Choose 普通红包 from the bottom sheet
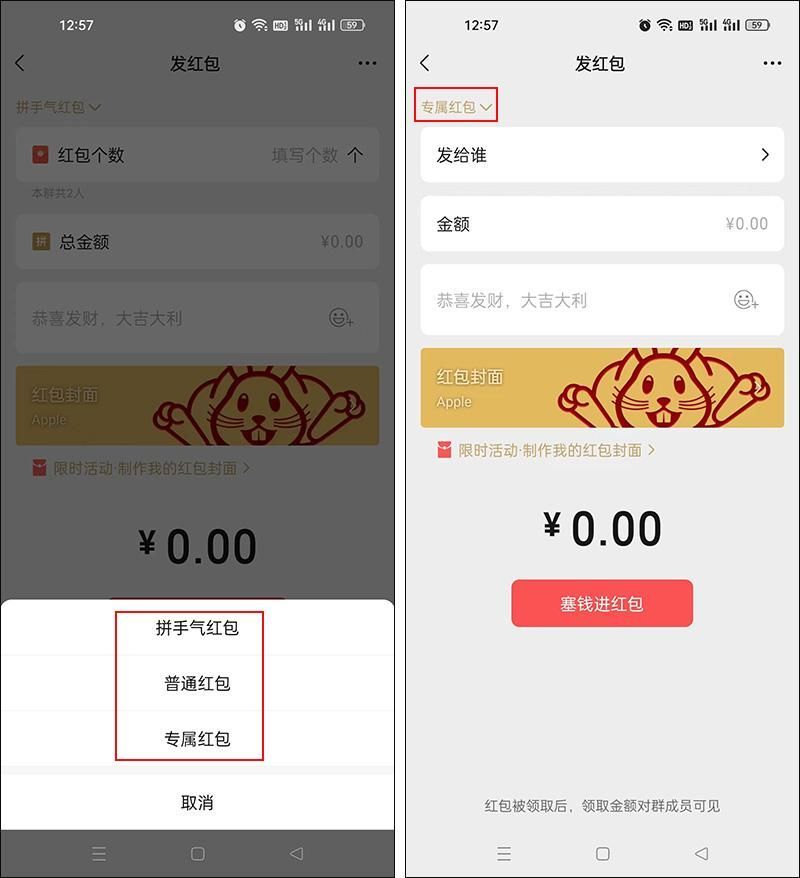Screen dimensions: 800x878 197,684
